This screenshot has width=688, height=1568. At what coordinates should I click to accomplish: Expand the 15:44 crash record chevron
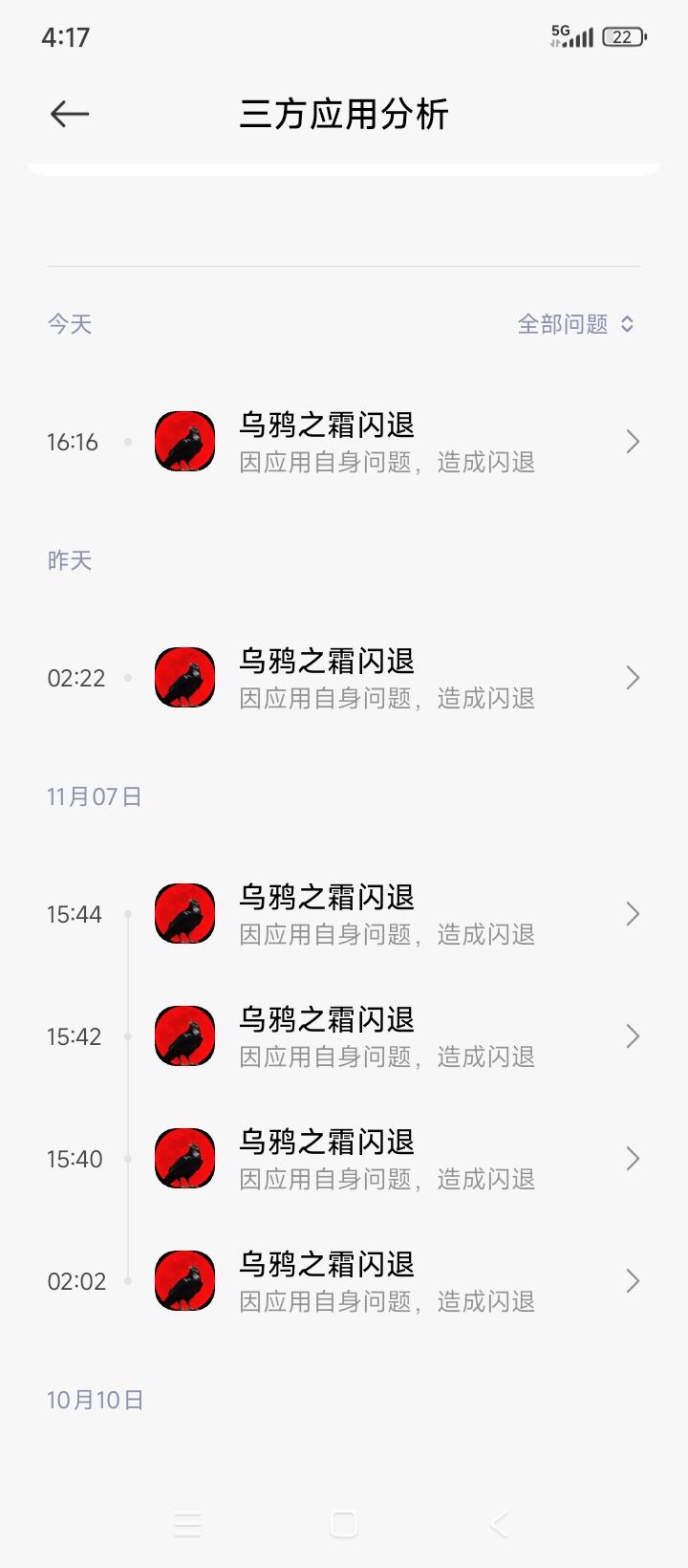[x=632, y=913]
